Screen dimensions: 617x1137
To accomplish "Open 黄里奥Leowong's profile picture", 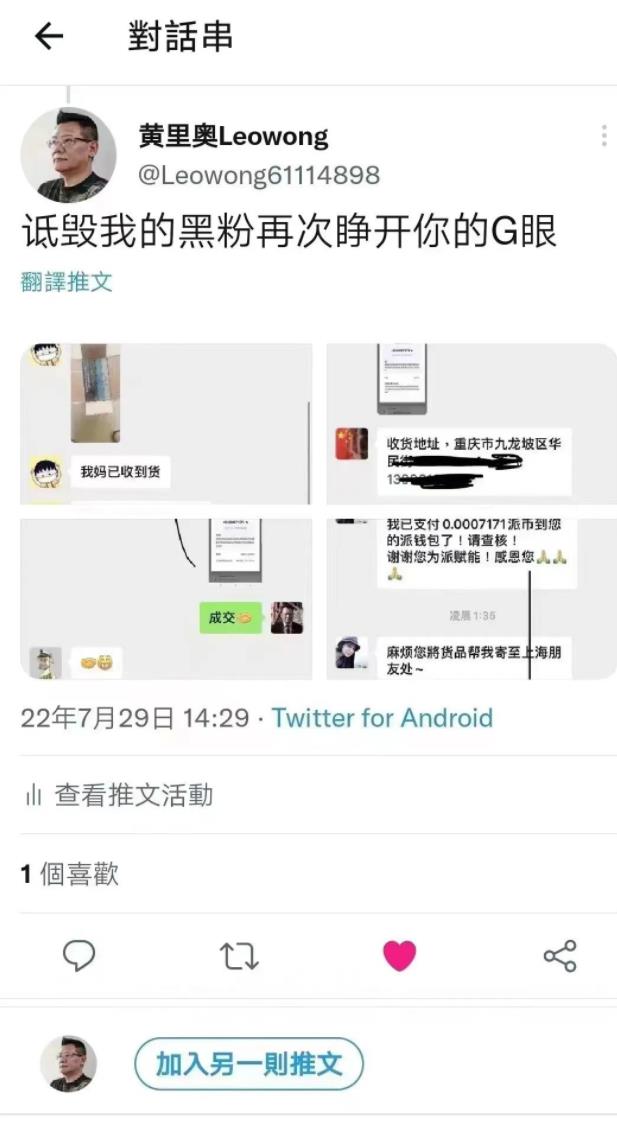I will pyautogui.click(x=68, y=155).
